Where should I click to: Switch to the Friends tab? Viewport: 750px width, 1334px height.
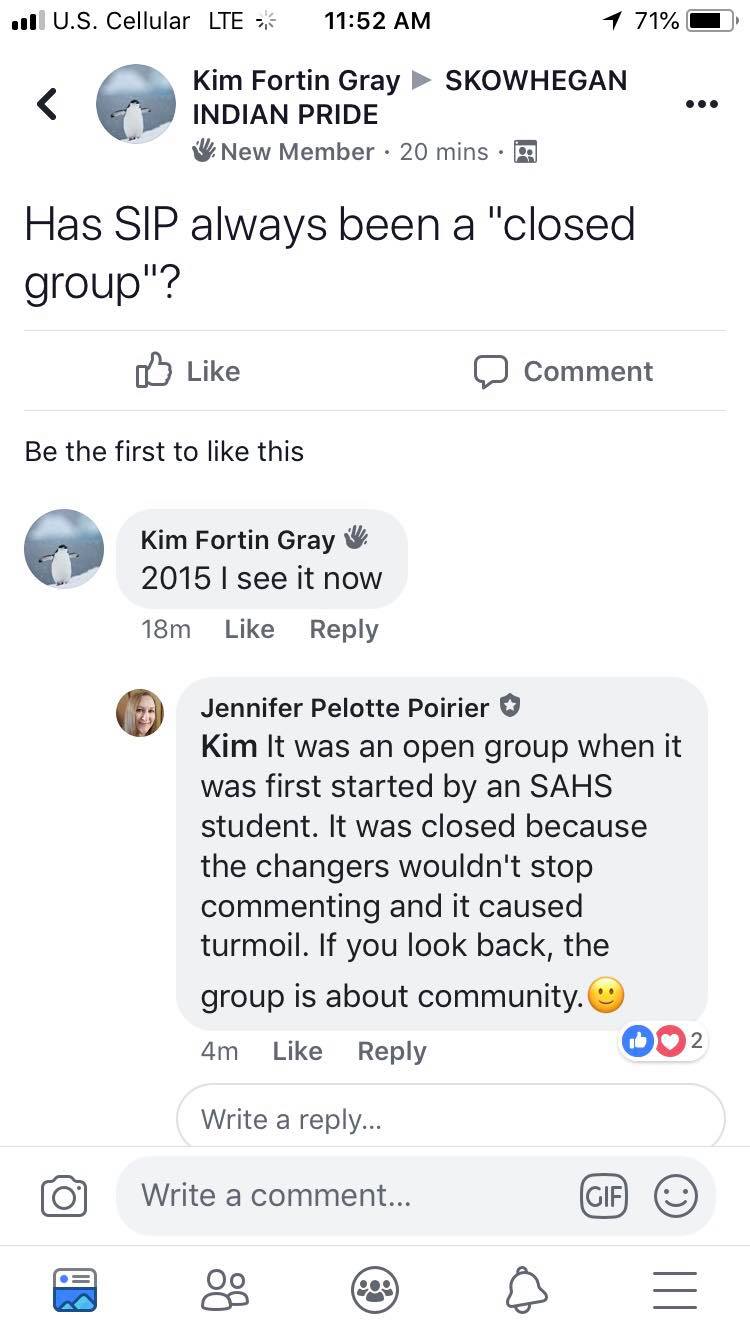pyautogui.click(x=225, y=1290)
